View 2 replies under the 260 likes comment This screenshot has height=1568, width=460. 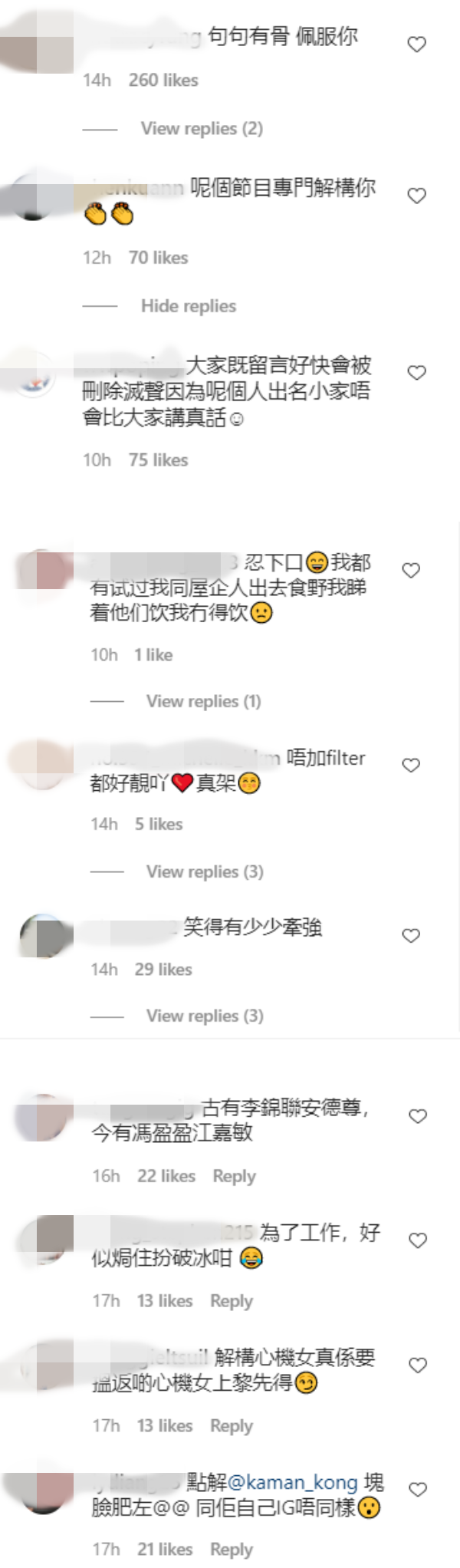coord(201,129)
